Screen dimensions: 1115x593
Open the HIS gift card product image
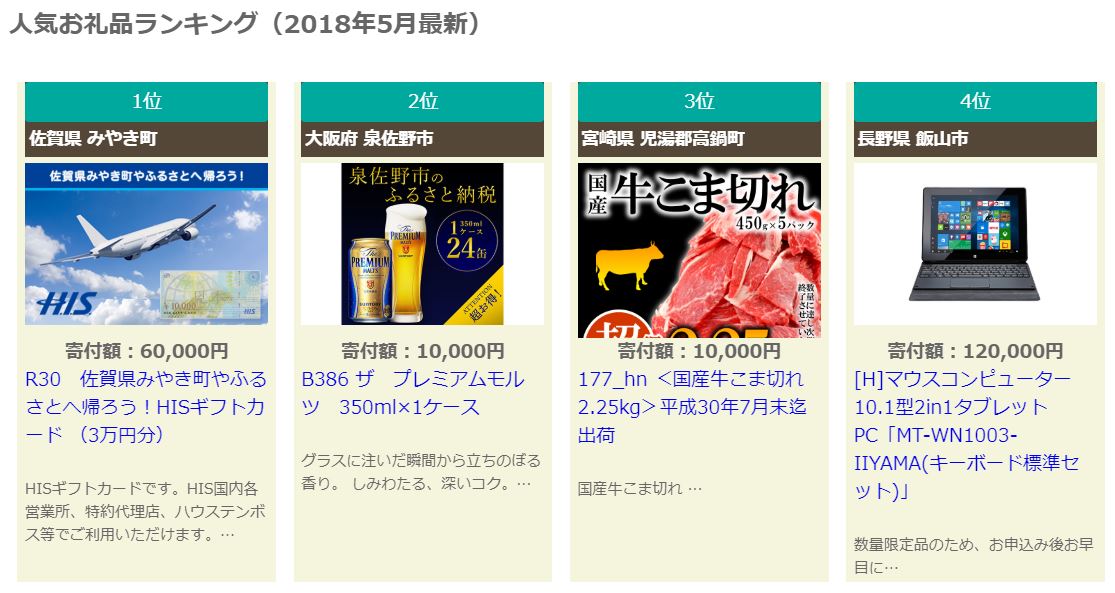click(x=146, y=244)
